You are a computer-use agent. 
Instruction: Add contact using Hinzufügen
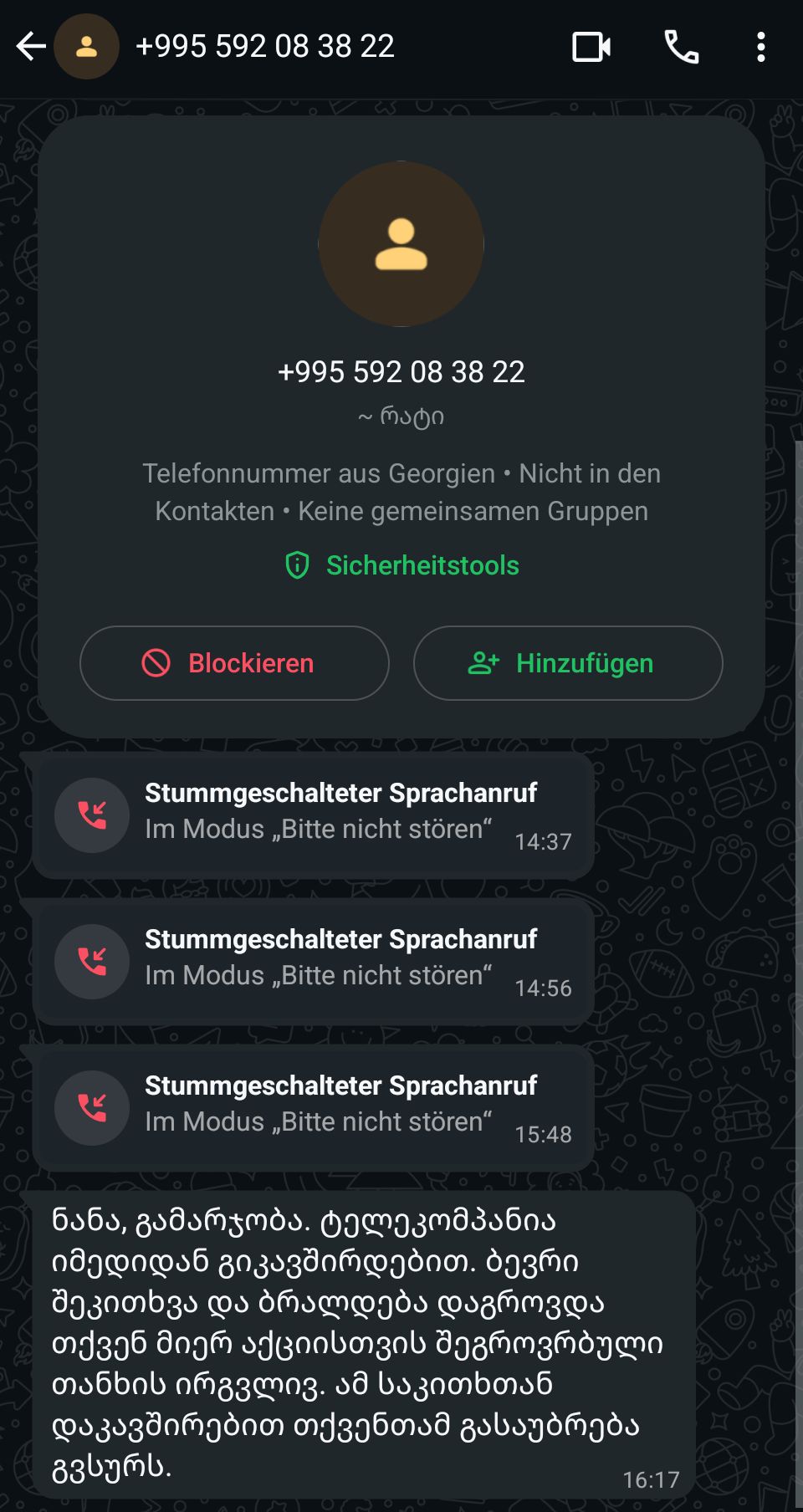pos(567,663)
